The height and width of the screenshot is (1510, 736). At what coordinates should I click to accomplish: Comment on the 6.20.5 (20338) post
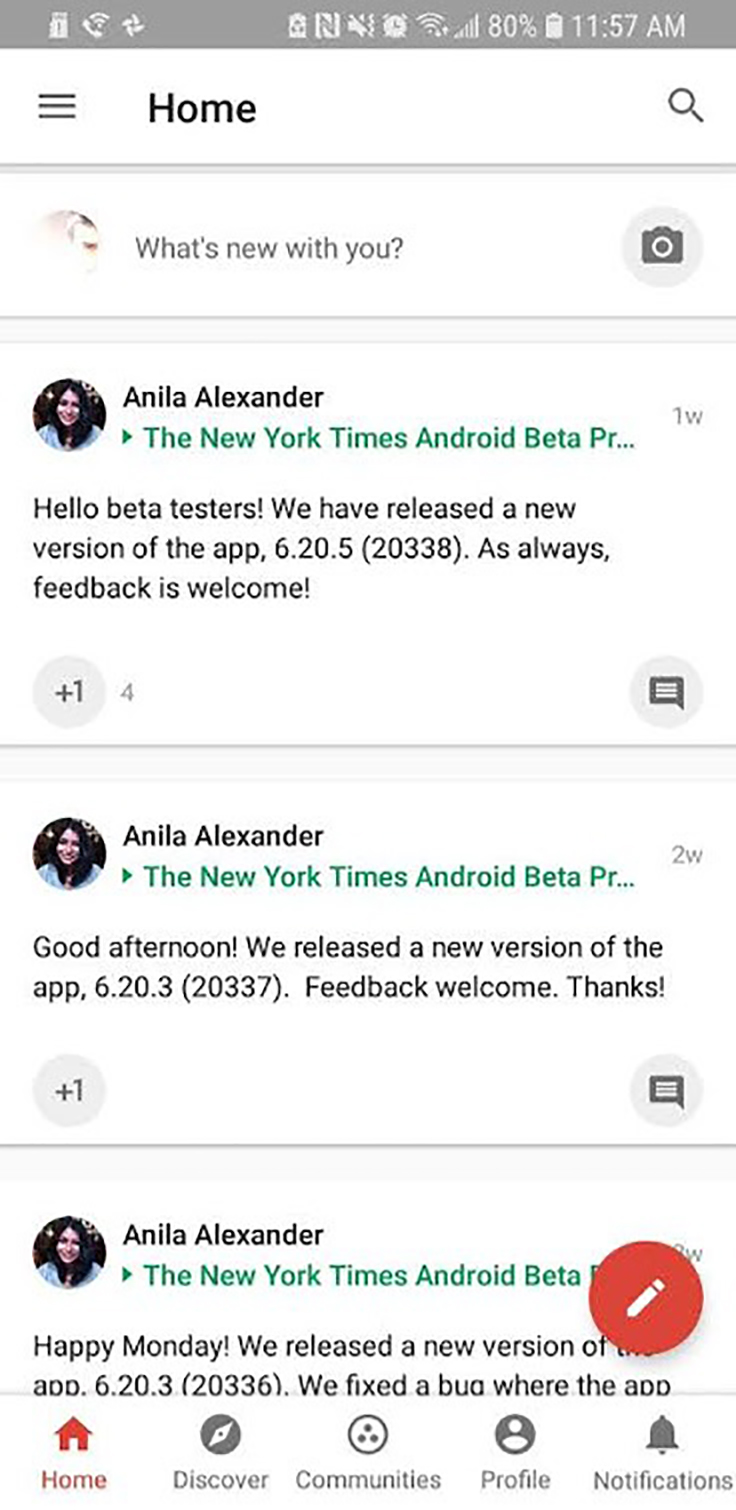666,691
